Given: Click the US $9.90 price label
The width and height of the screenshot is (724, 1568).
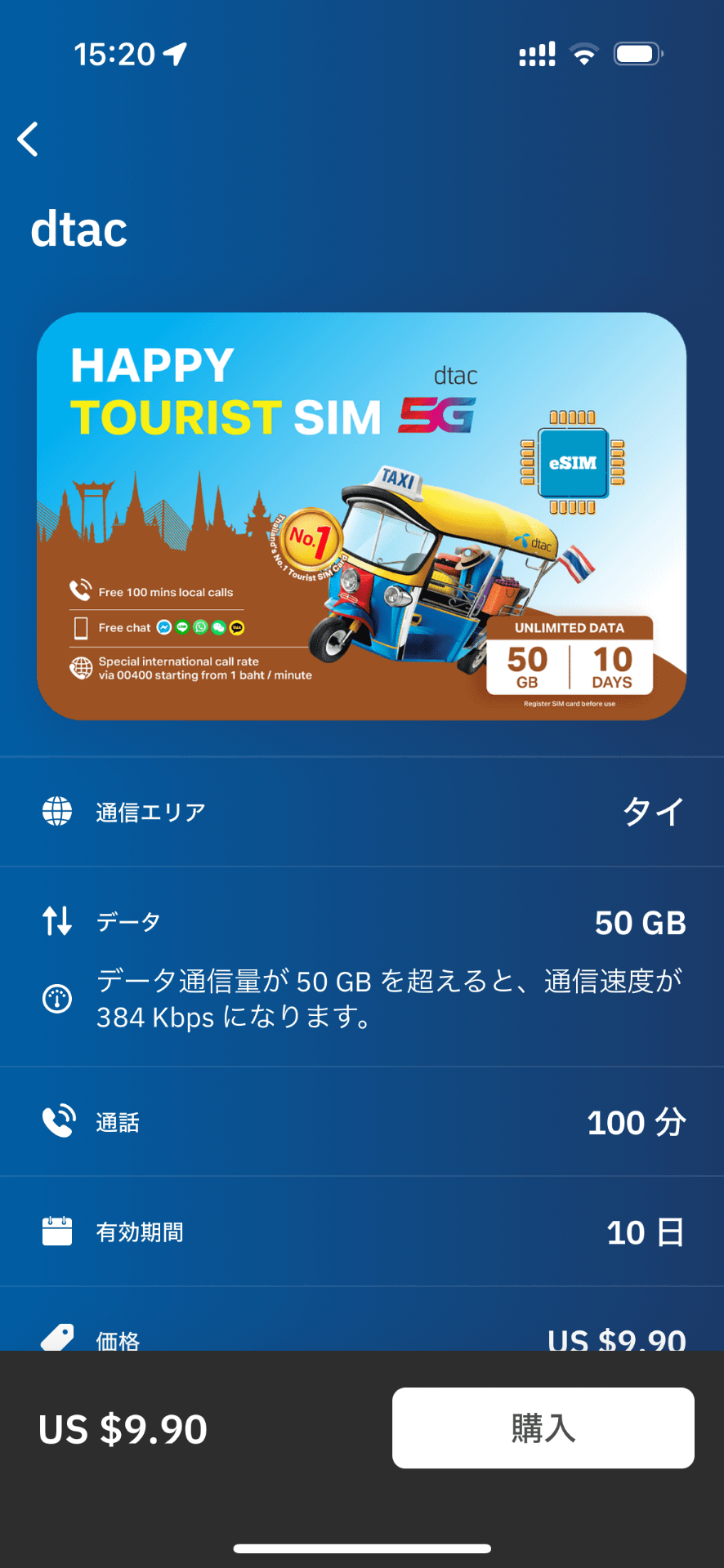Looking at the screenshot, I should 121,1428.
